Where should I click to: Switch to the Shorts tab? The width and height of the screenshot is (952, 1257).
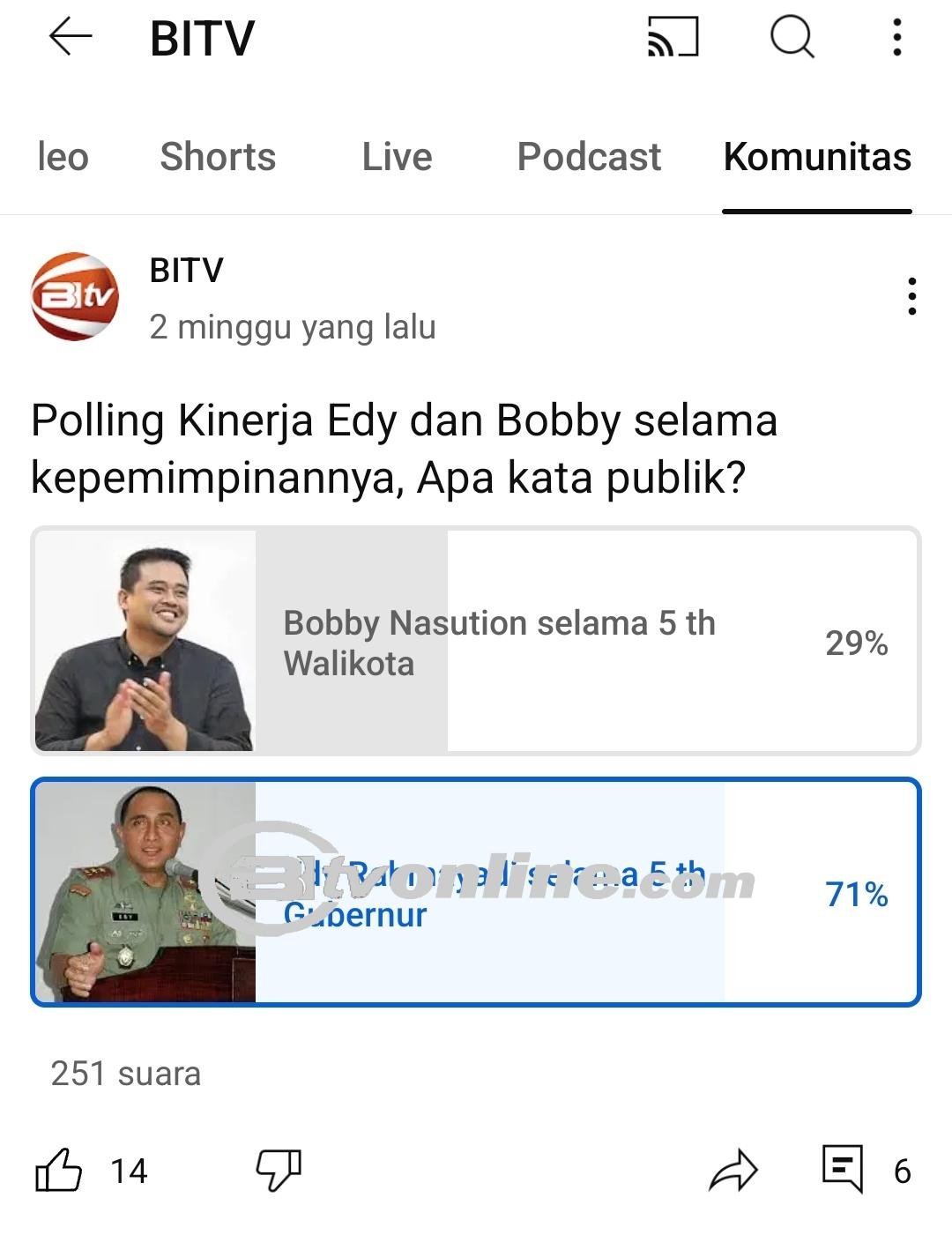(x=217, y=157)
